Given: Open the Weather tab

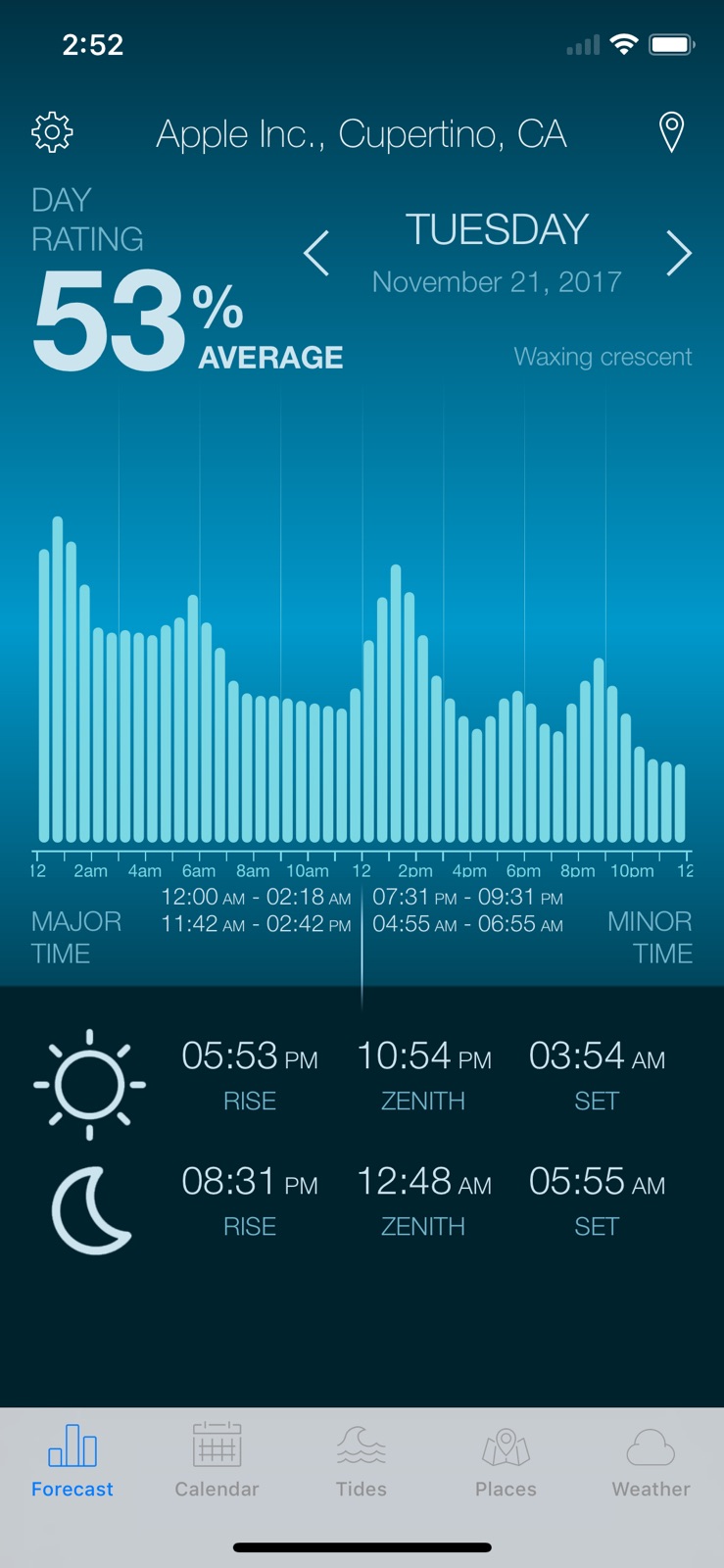Looking at the screenshot, I should coord(651,1461).
